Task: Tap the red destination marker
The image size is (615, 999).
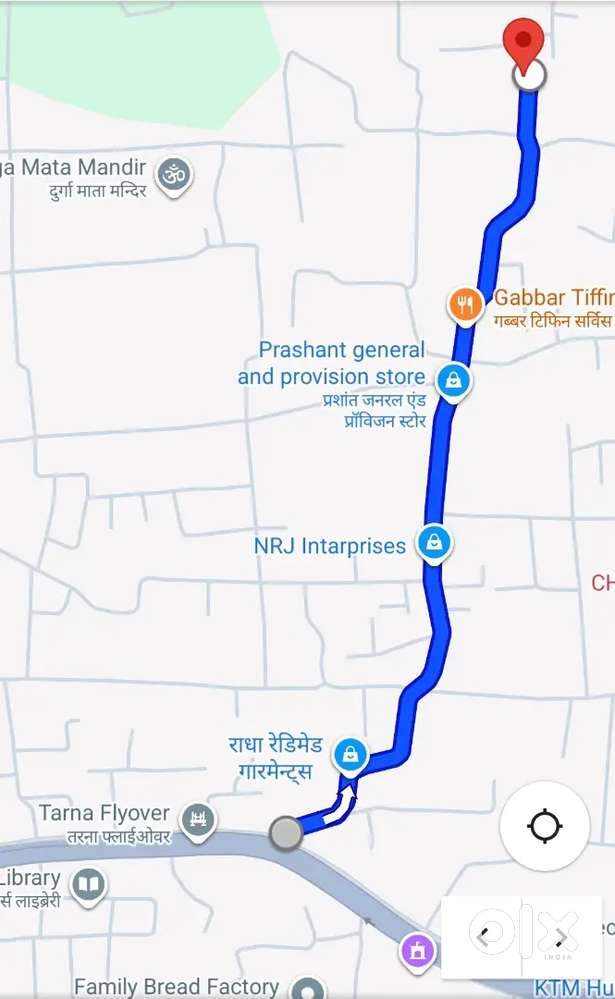Action: (524, 45)
